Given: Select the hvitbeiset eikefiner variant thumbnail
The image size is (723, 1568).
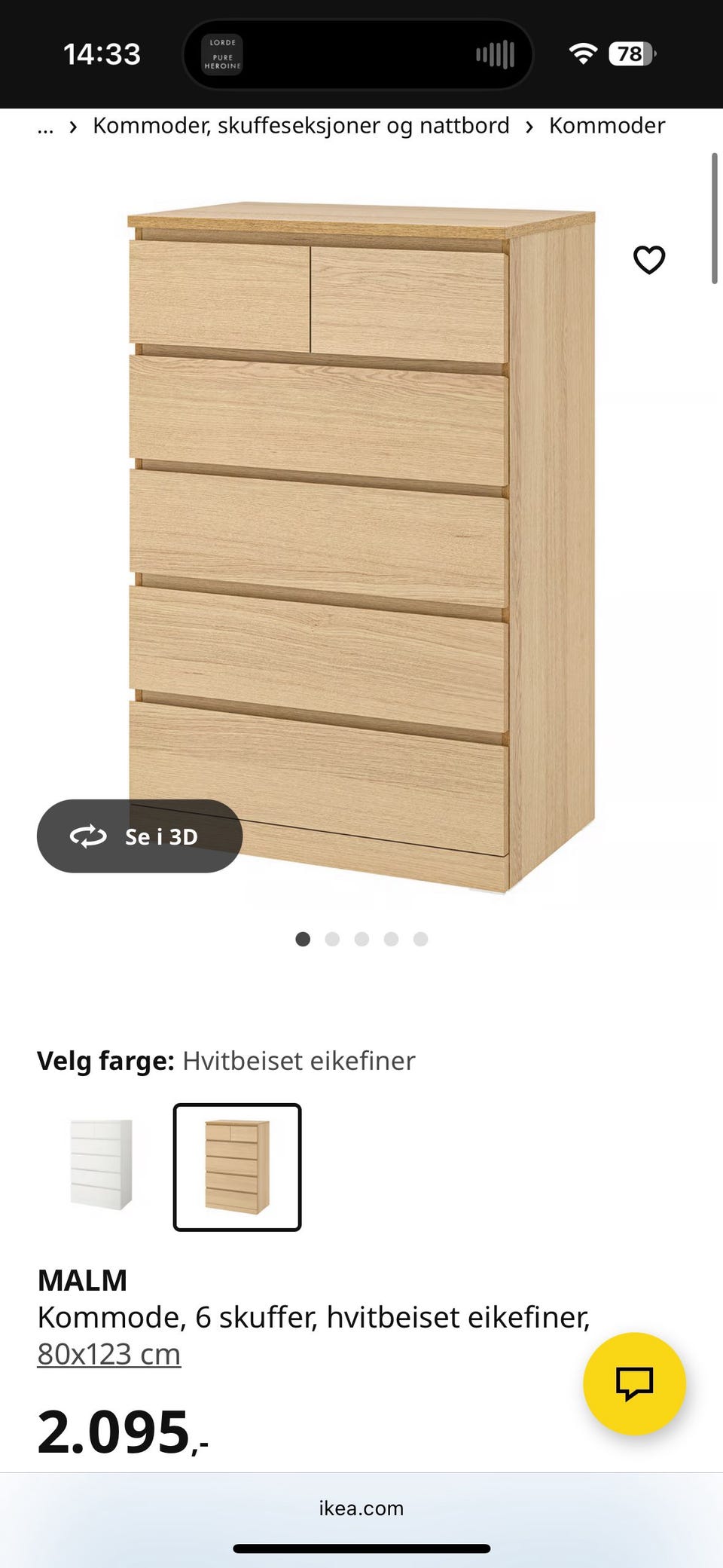Looking at the screenshot, I should click(237, 1169).
